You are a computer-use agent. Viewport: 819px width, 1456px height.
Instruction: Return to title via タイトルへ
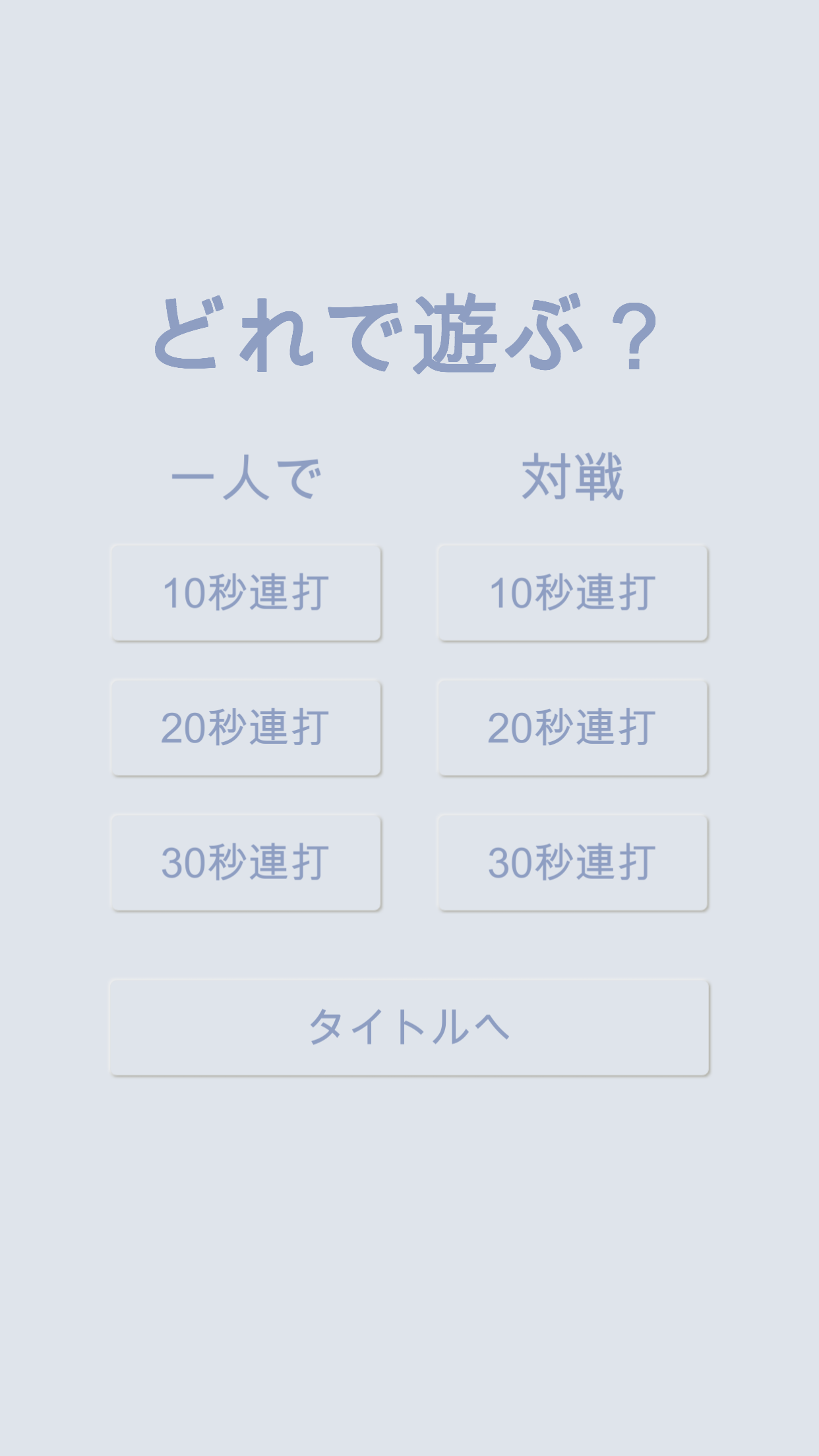tap(409, 1027)
